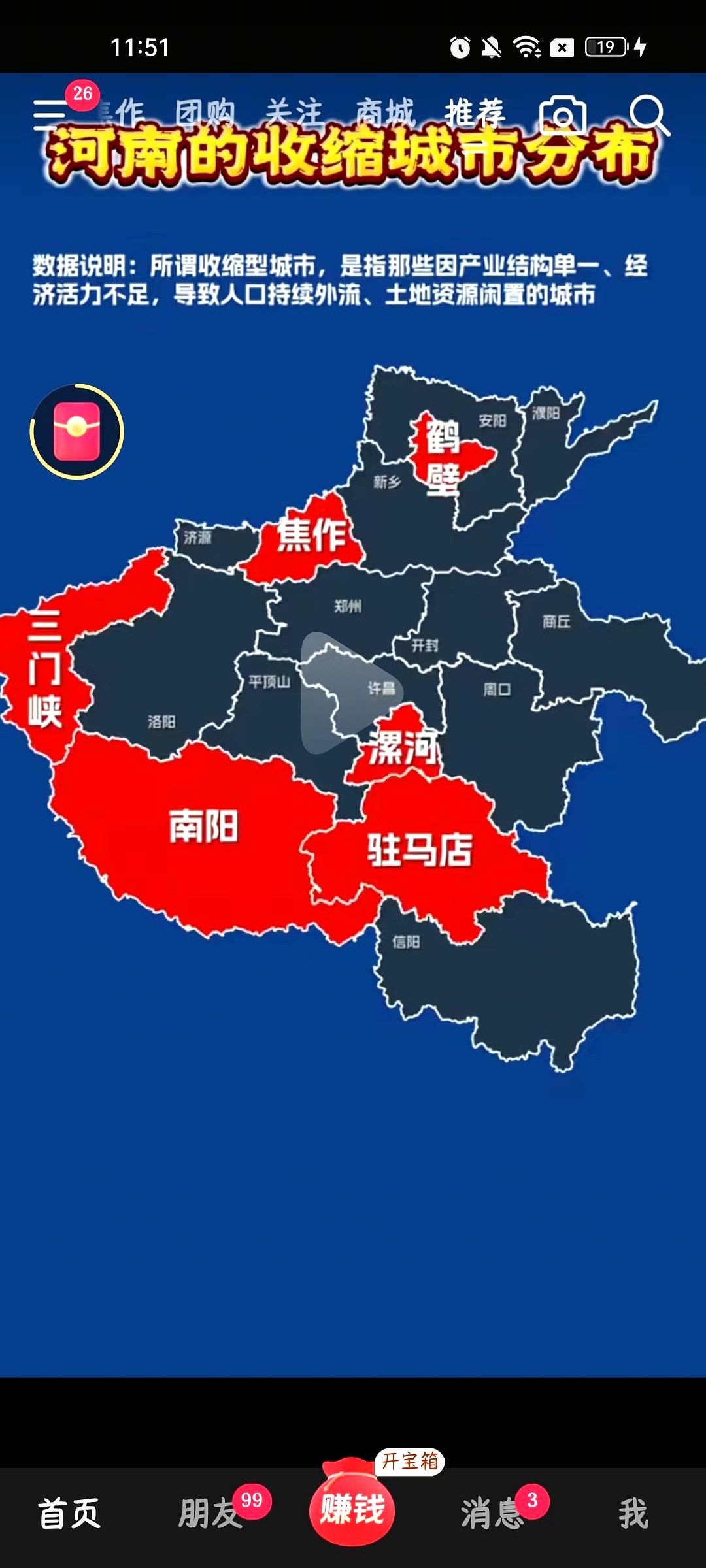Switch to the 我 profile tab
Image resolution: width=706 pixels, height=1568 pixels.
pyautogui.click(x=633, y=1513)
